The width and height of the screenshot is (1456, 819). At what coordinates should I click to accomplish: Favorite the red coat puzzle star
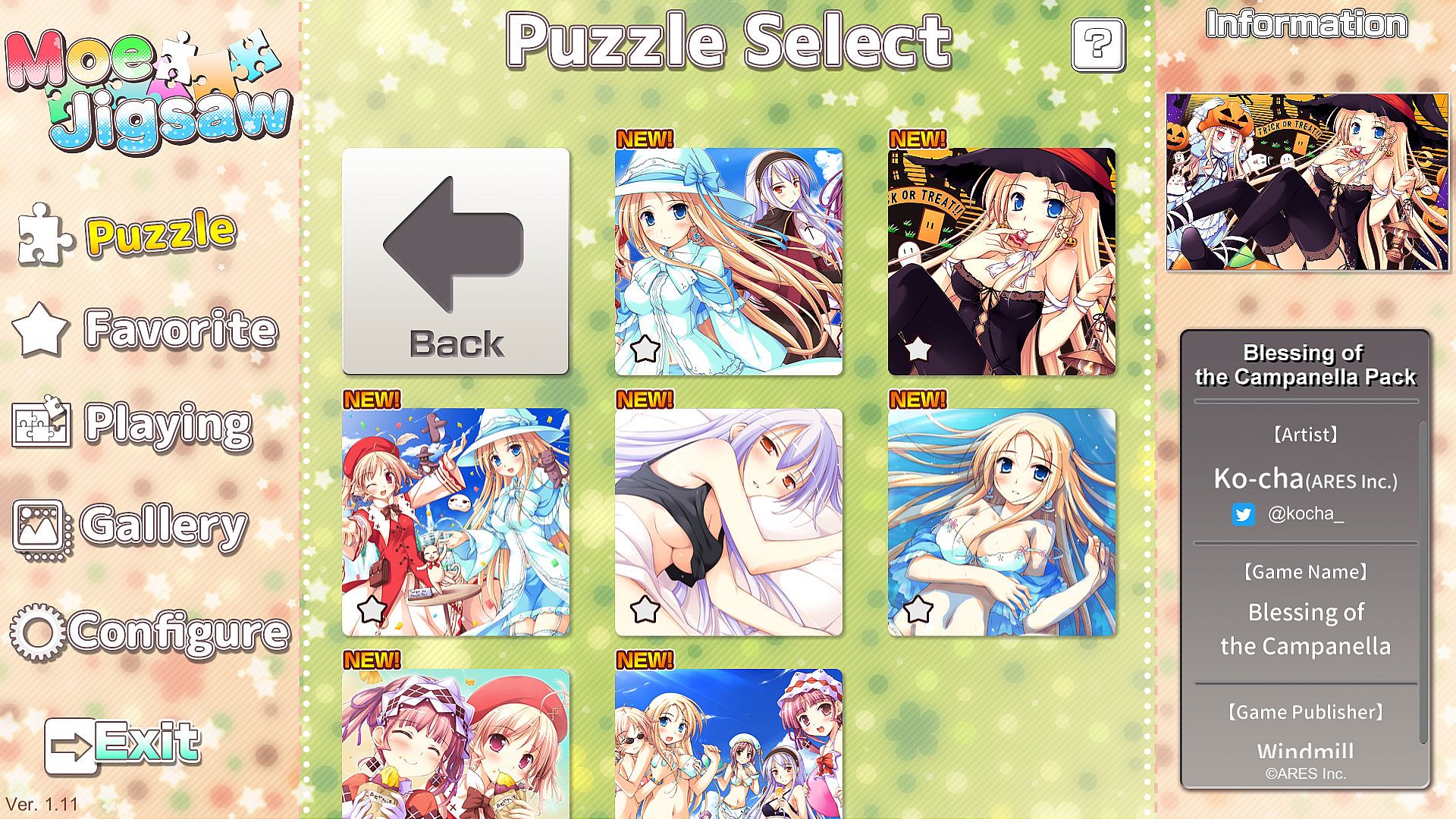point(372,609)
